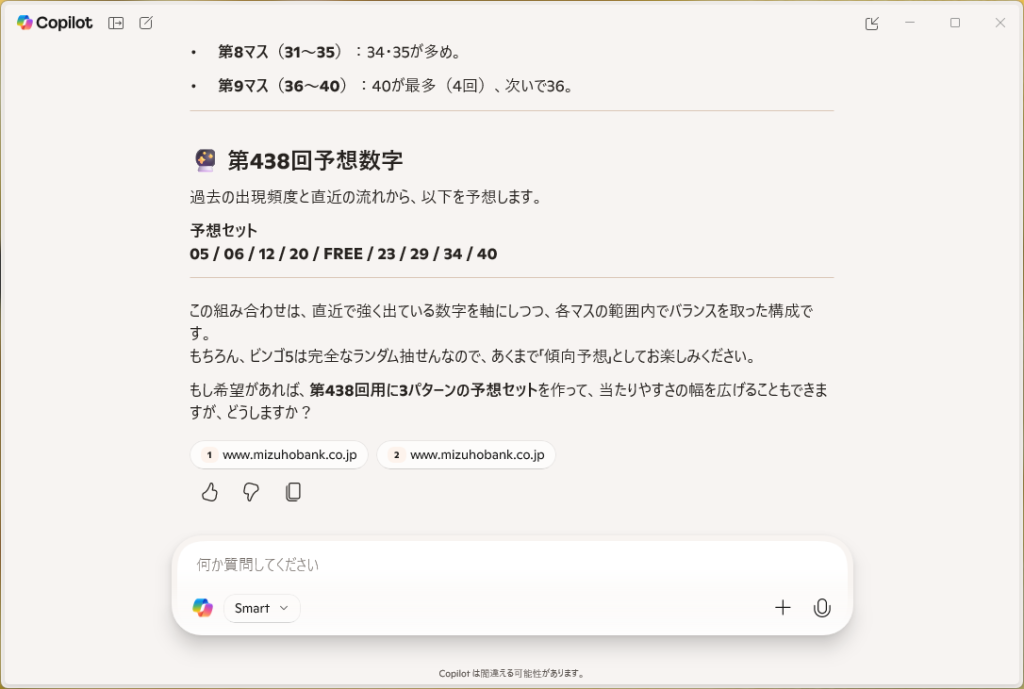
Task: Dislike this response with thumbs down
Action: tap(251, 492)
